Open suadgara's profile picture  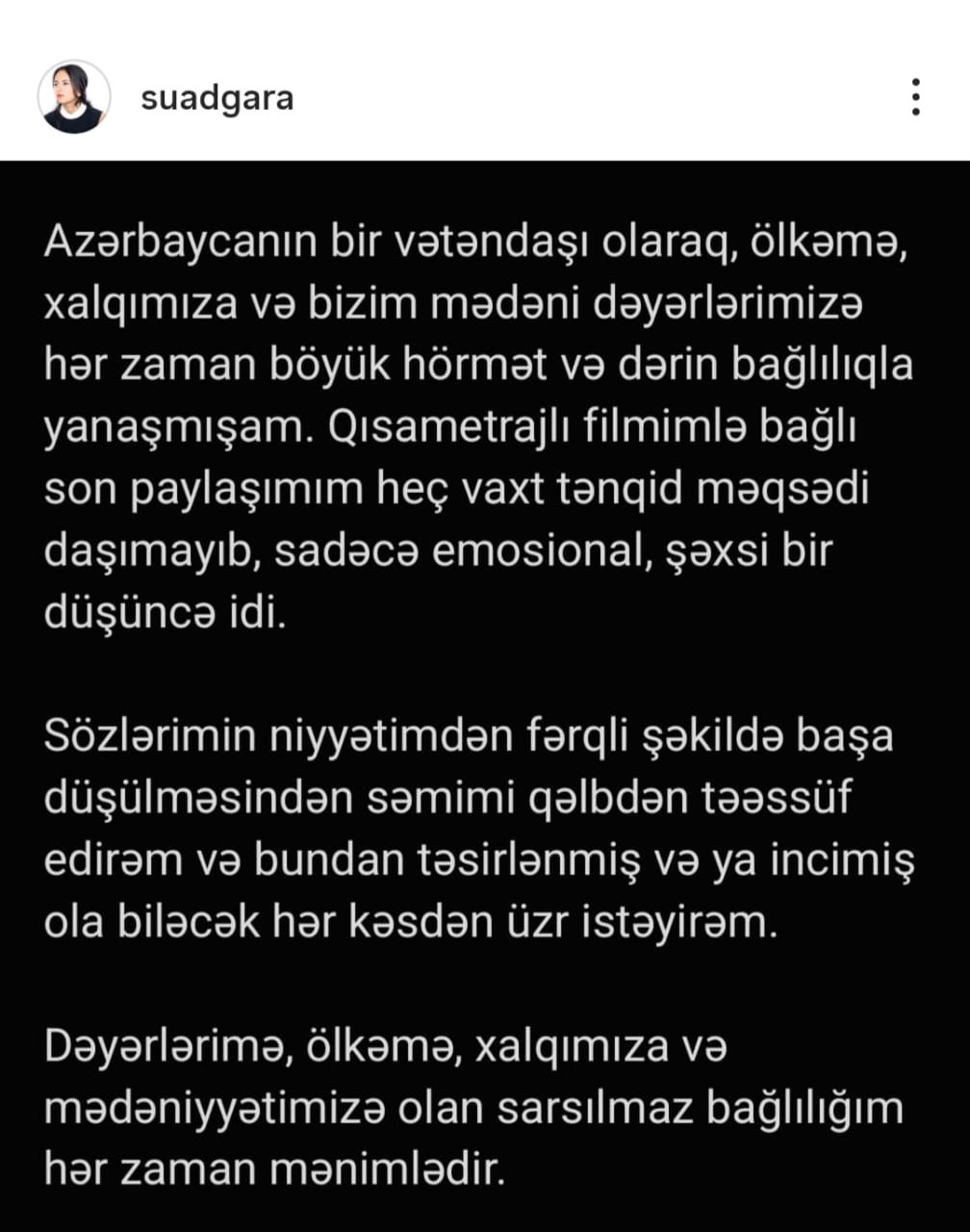pyautogui.click(x=74, y=97)
